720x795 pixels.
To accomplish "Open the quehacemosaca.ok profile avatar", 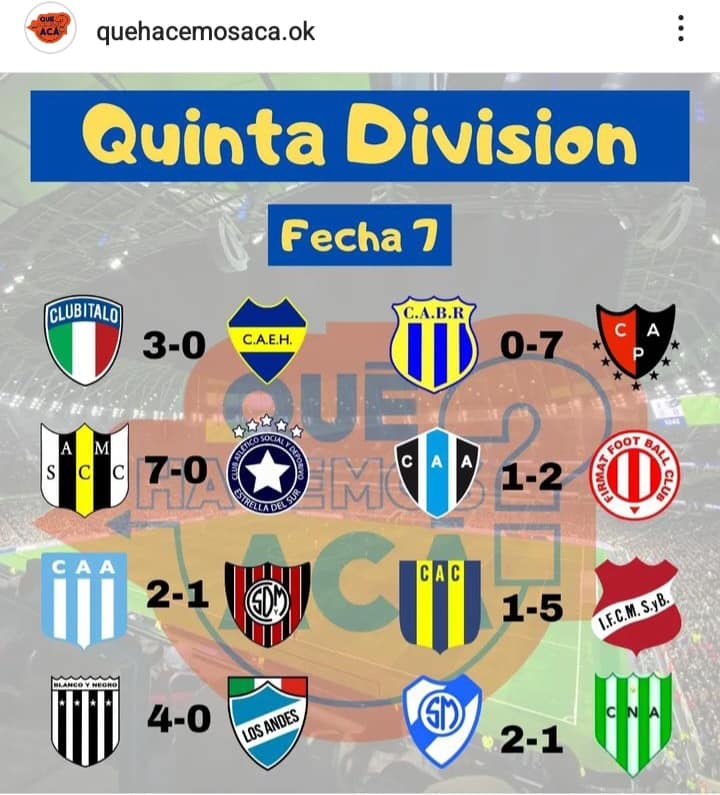I will click(49, 29).
